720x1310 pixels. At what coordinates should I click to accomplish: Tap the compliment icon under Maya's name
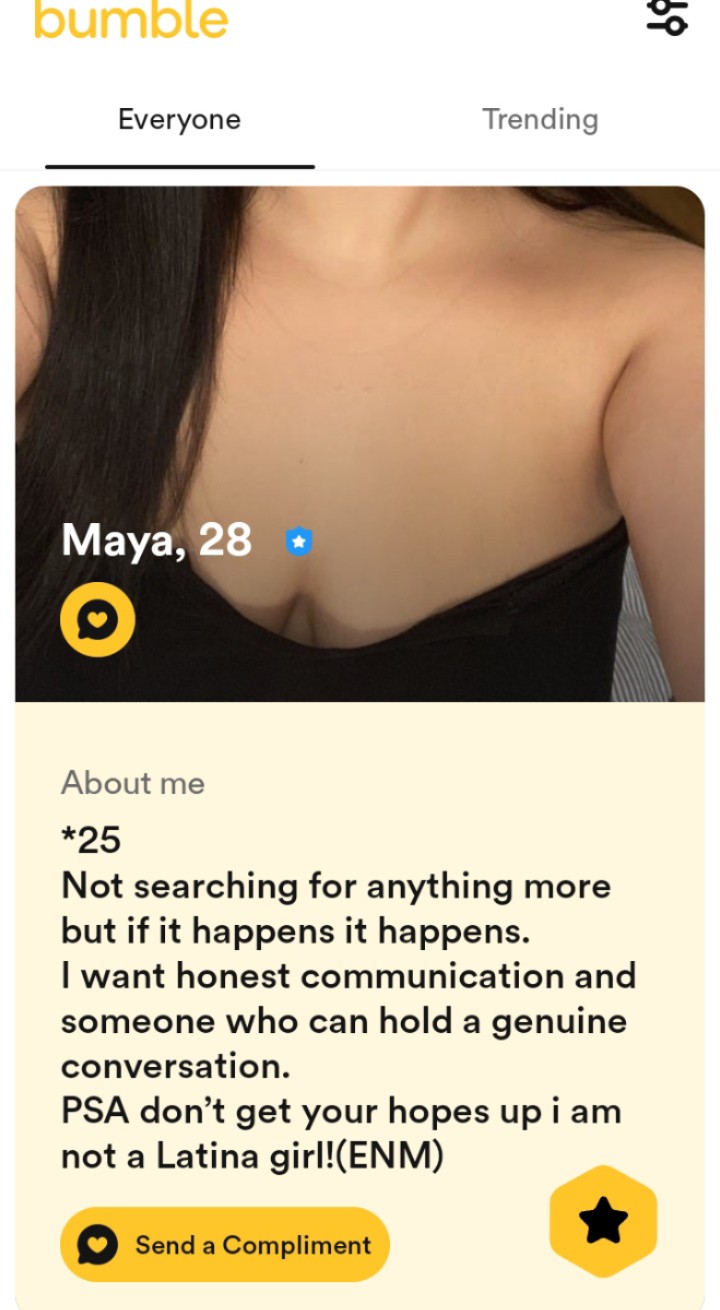click(x=97, y=620)
